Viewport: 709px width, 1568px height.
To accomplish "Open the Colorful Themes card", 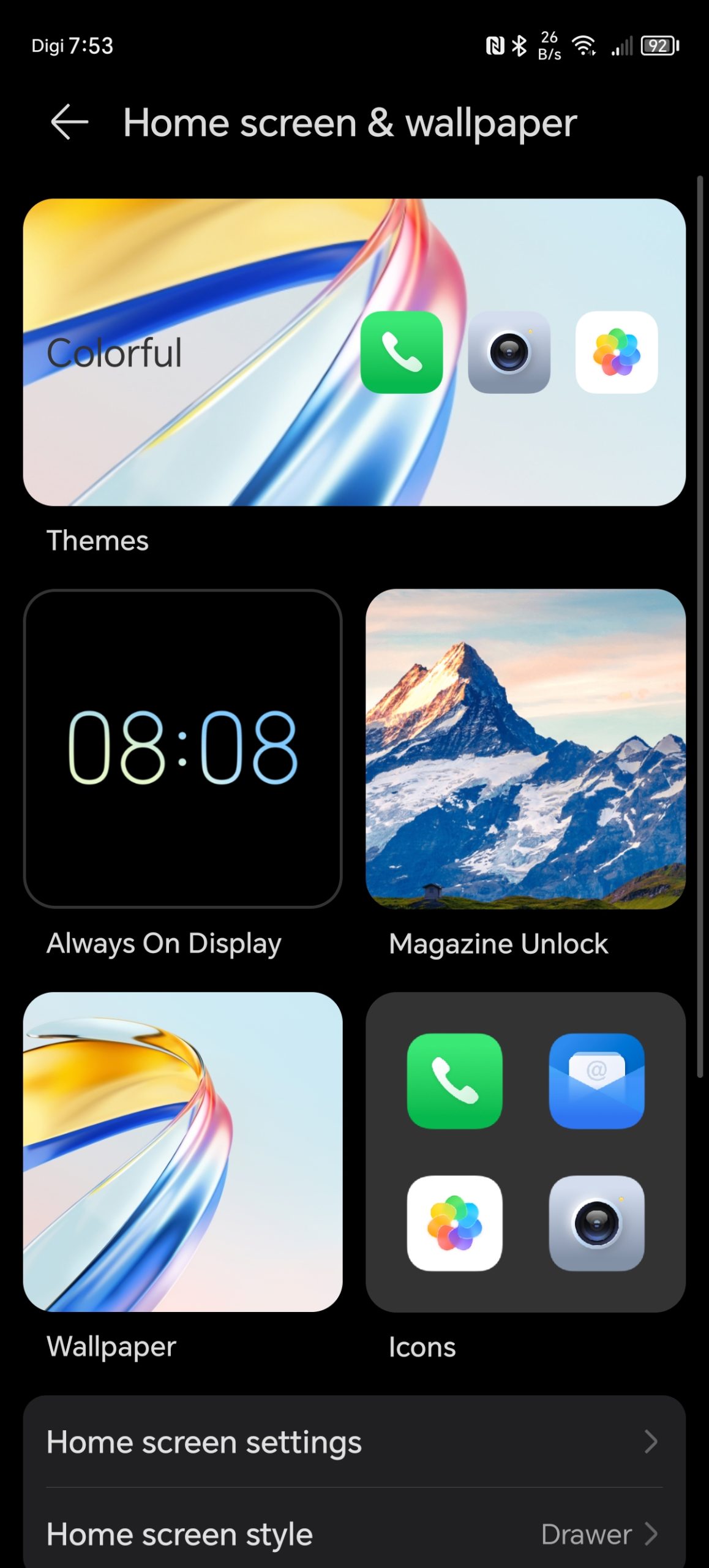I will pos(354,352).
